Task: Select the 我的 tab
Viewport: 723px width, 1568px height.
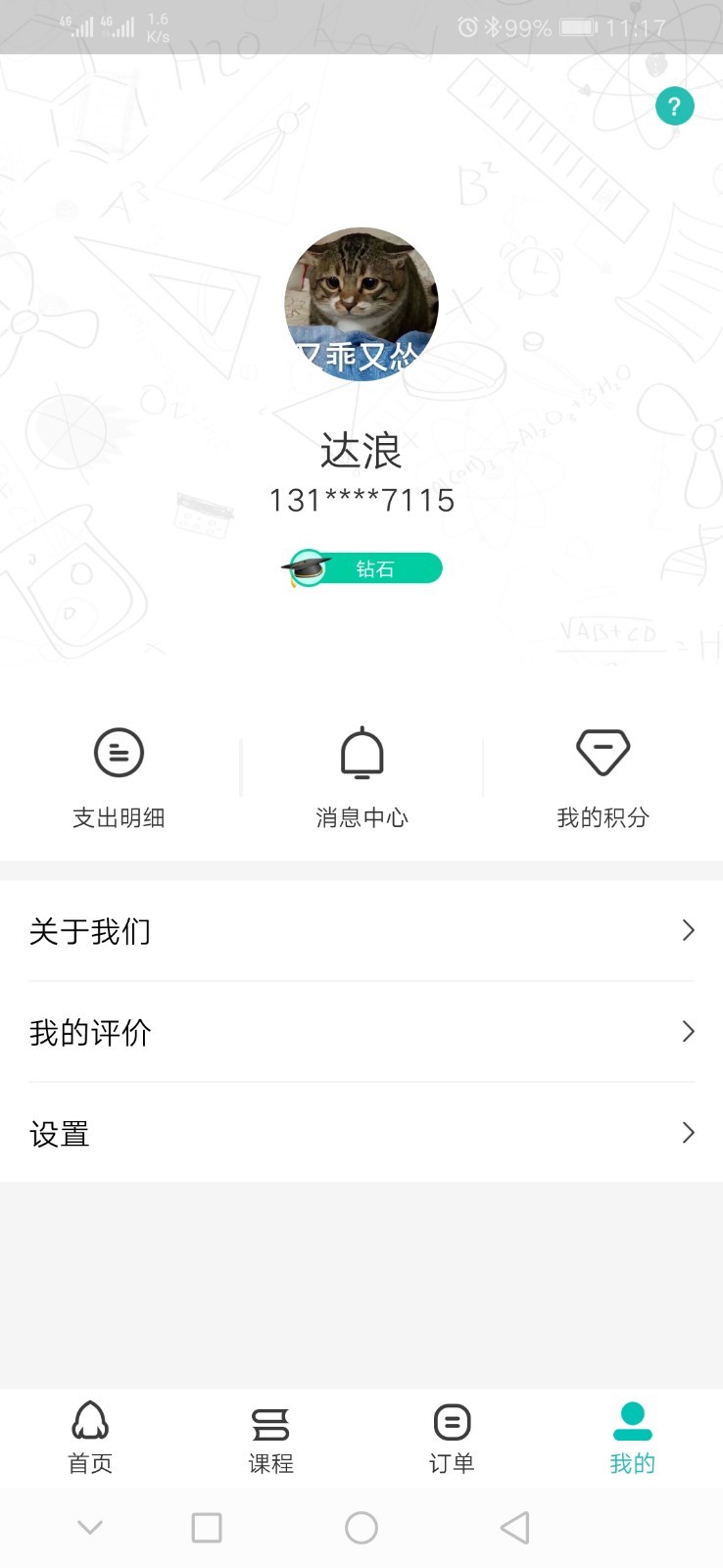Action: coord(632,1438)
